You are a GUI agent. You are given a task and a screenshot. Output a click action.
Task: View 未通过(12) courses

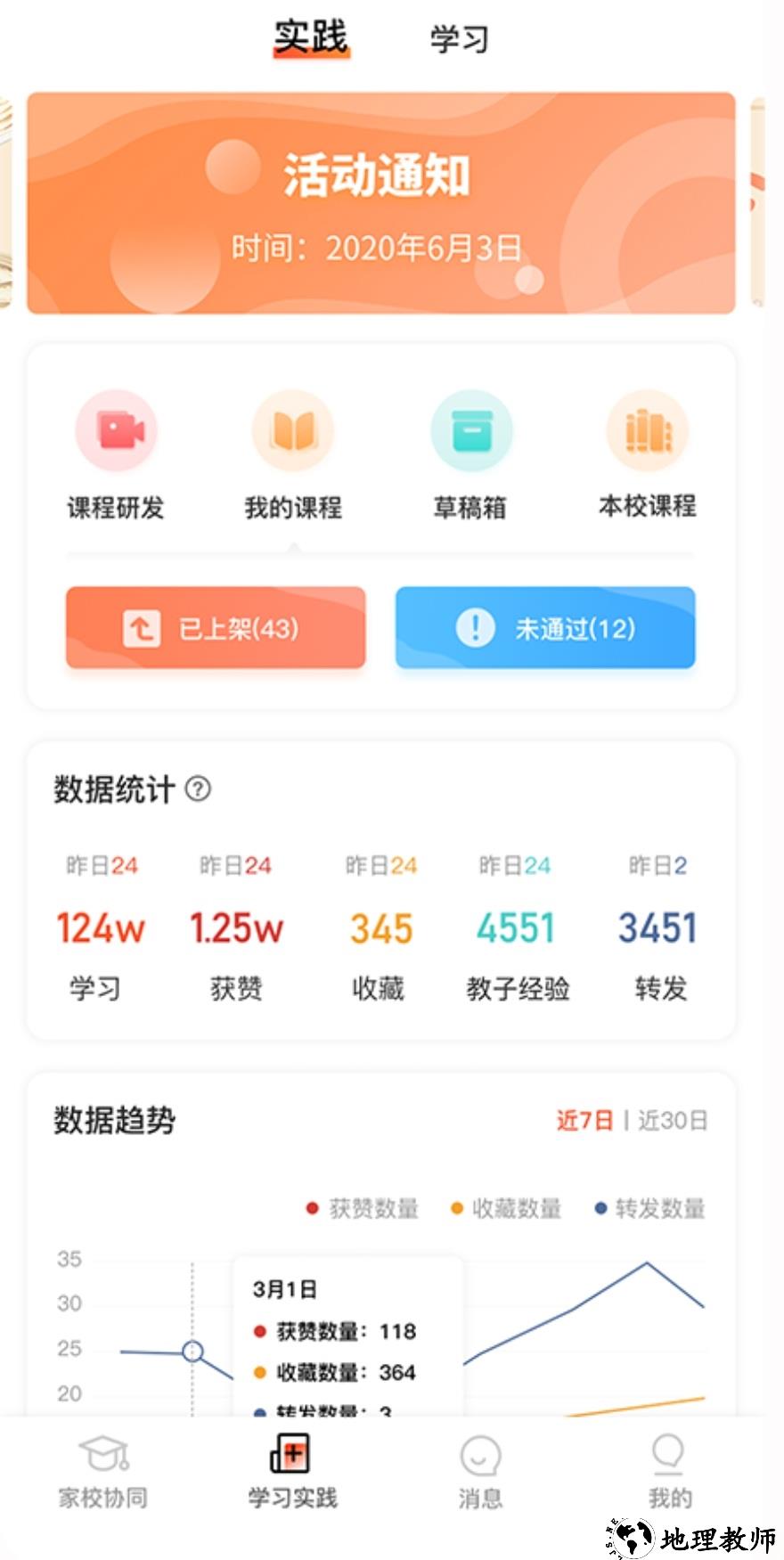point(545,628)
